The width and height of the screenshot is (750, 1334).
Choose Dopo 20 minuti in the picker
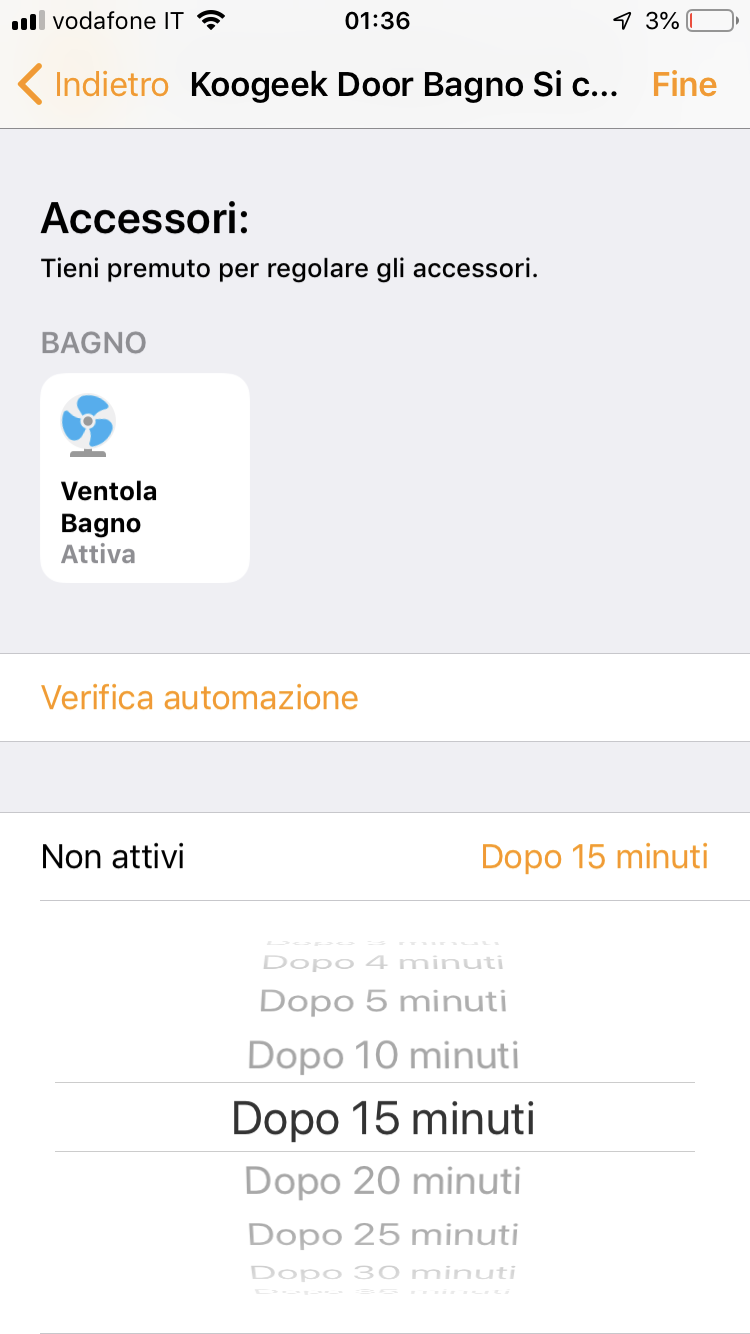point(383,1181)
